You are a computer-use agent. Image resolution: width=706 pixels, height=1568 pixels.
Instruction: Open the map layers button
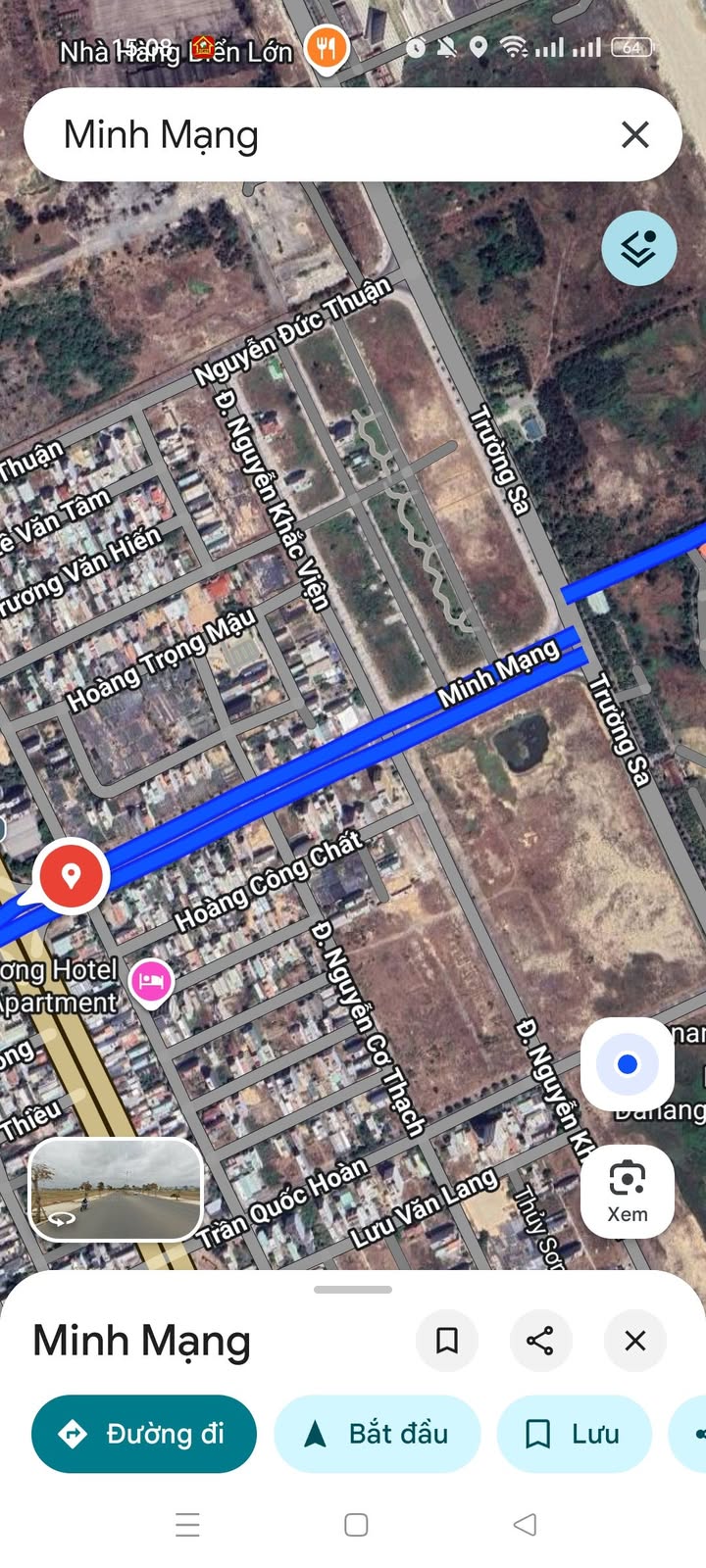pyautogui.click(x=638, y=248)
